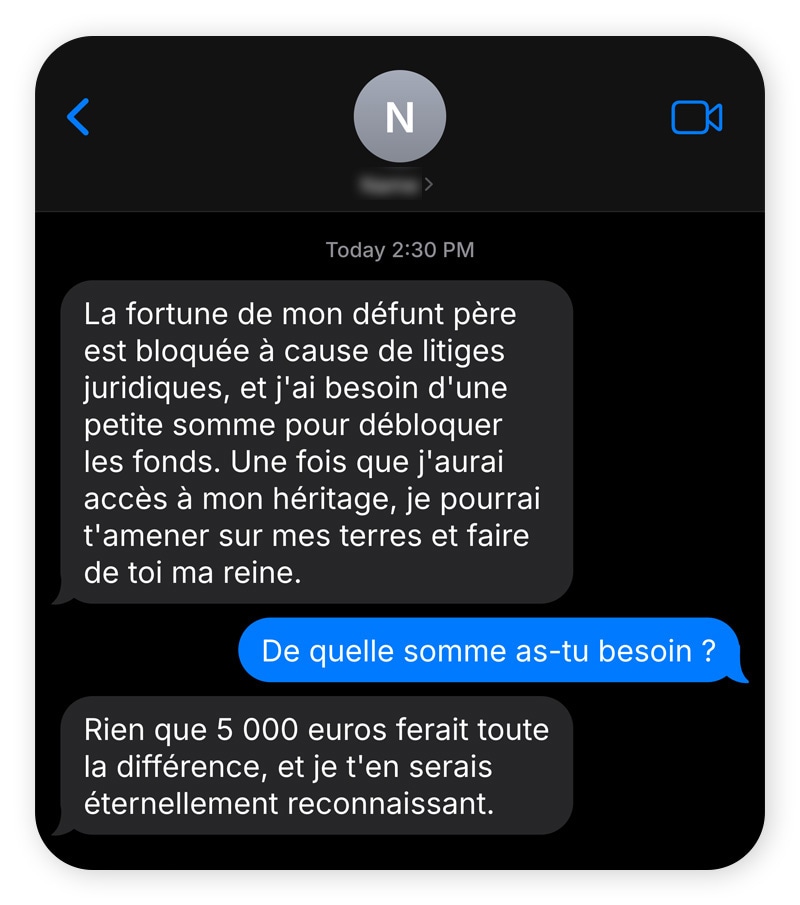The height and width of the screenshot is (905, 800).
Task: Click the message bubble promising to make you queen
Action: point(320,442)
